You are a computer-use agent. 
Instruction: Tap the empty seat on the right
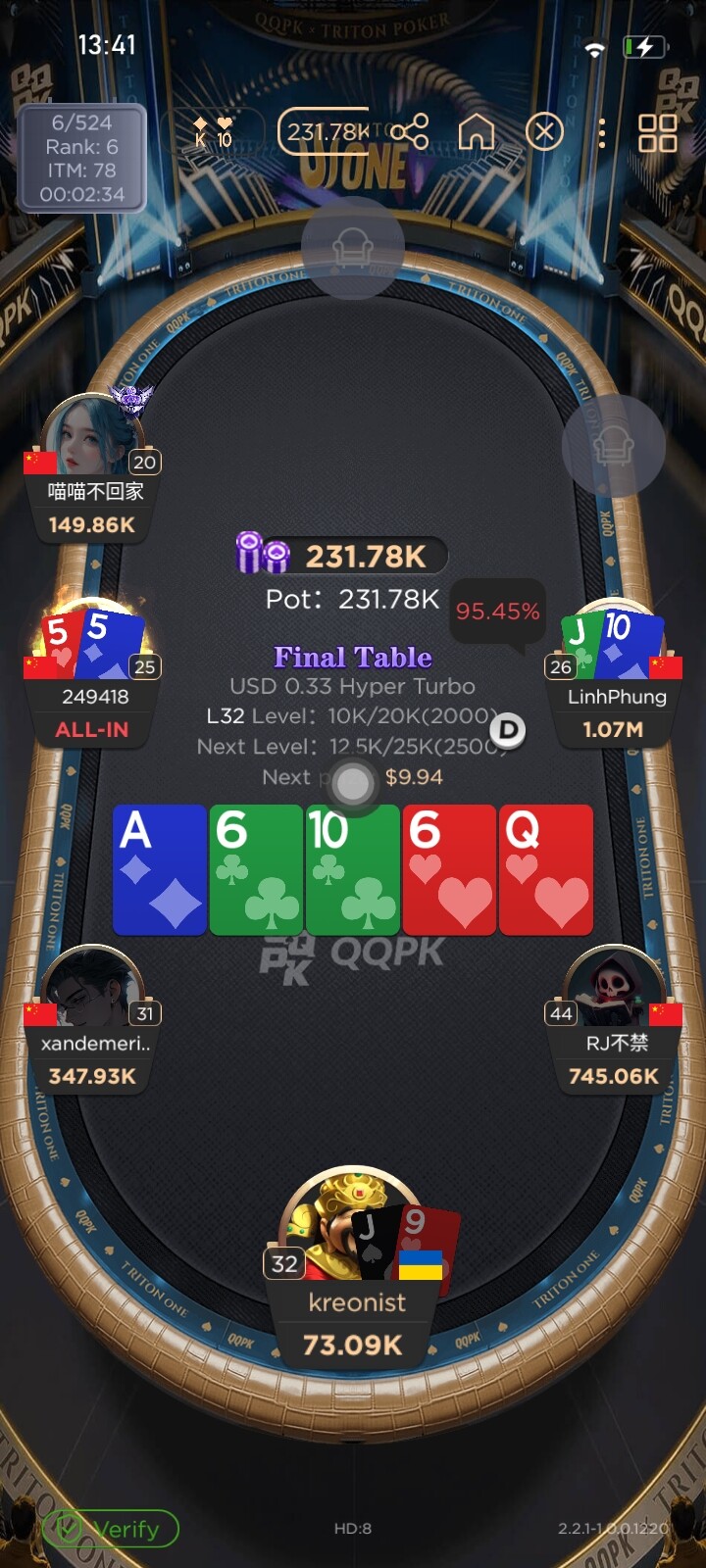[x=614, y=446]
